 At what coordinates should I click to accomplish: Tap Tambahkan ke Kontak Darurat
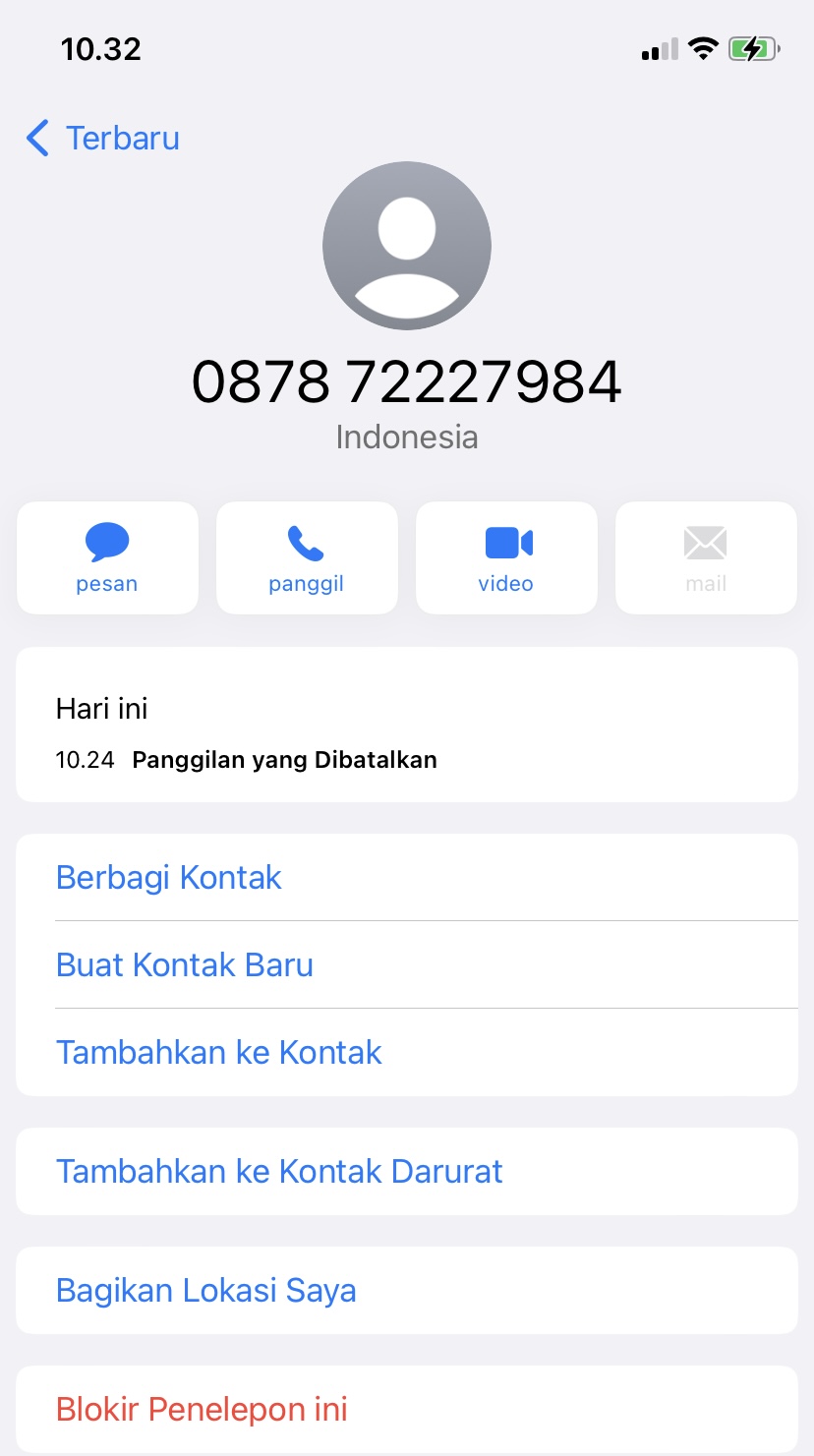(279, 1171)
